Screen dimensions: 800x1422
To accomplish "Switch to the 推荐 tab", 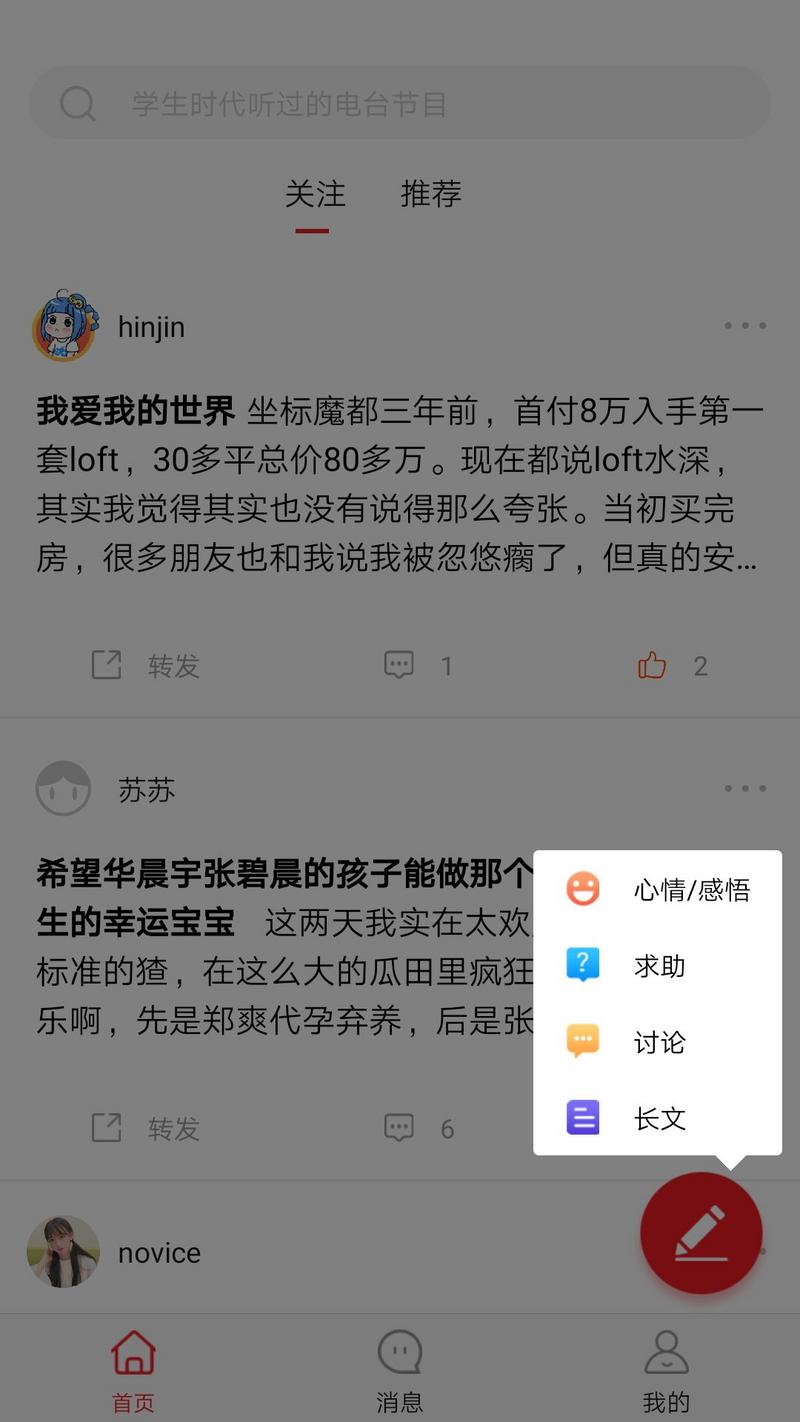I will (x=430, y=194).
